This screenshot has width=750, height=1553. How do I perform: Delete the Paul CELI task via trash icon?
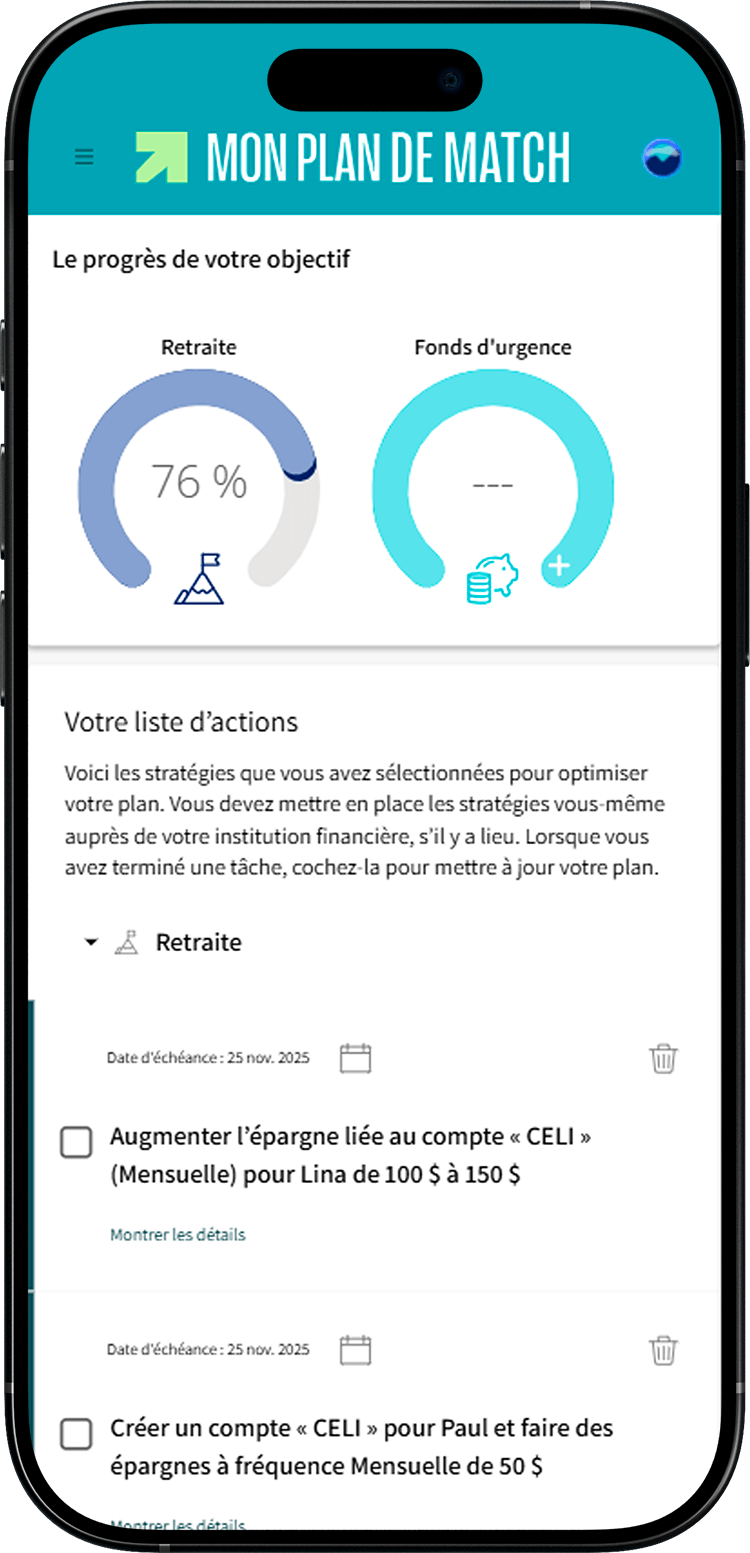coord(664,1349)
